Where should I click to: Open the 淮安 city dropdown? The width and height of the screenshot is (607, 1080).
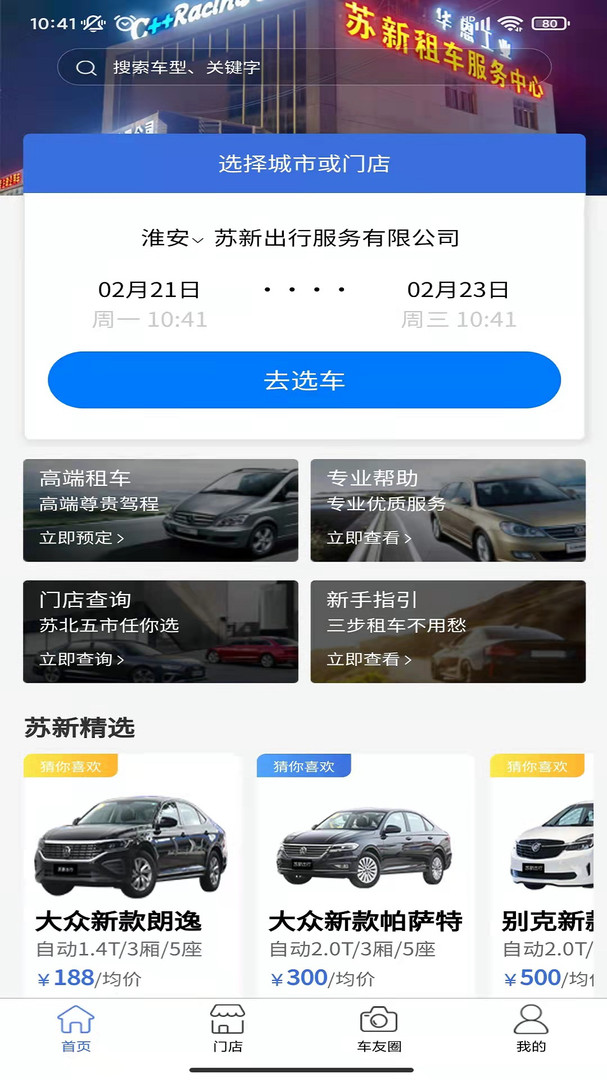[x=172, y=238]
